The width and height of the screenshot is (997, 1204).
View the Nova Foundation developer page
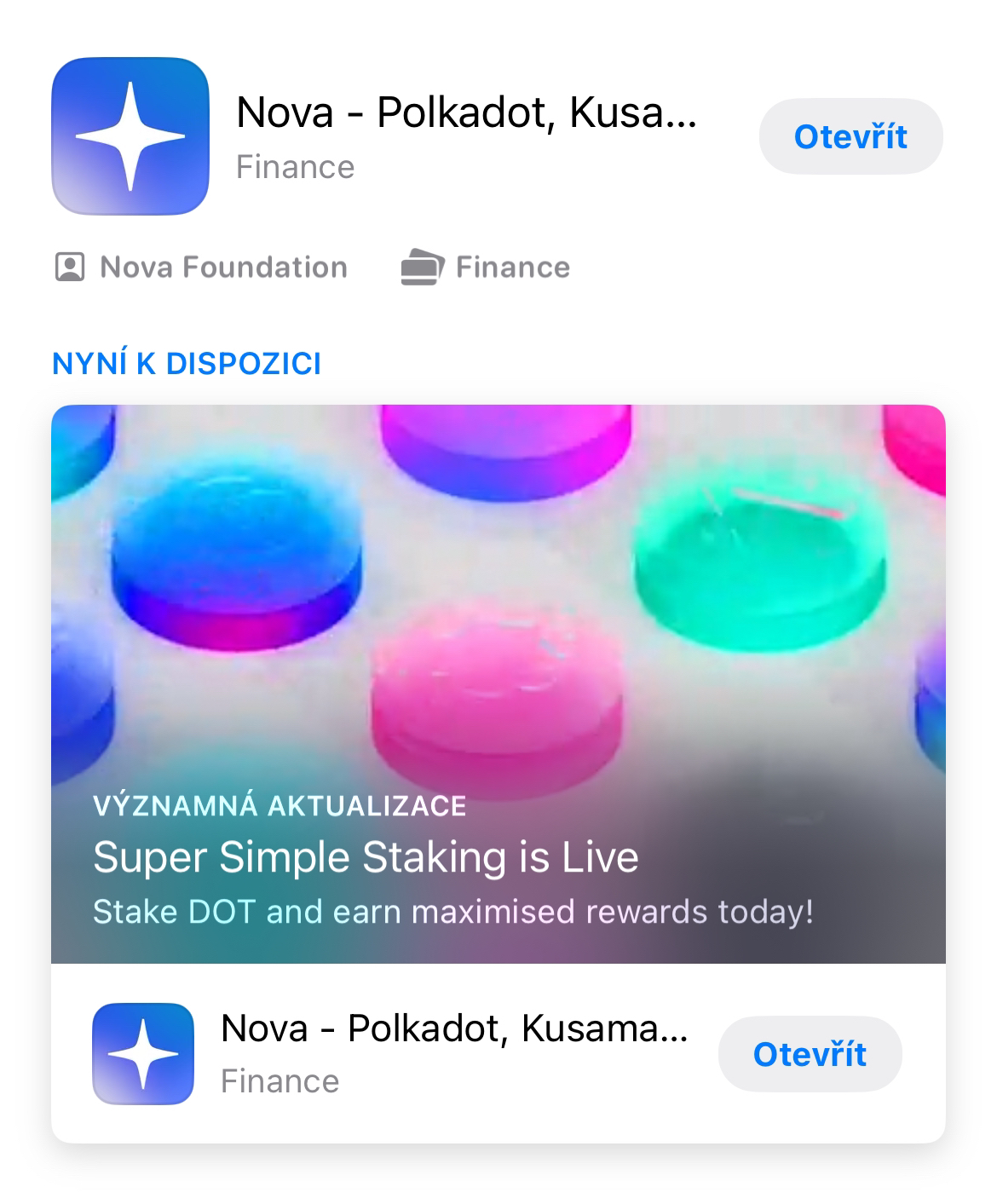201,268
